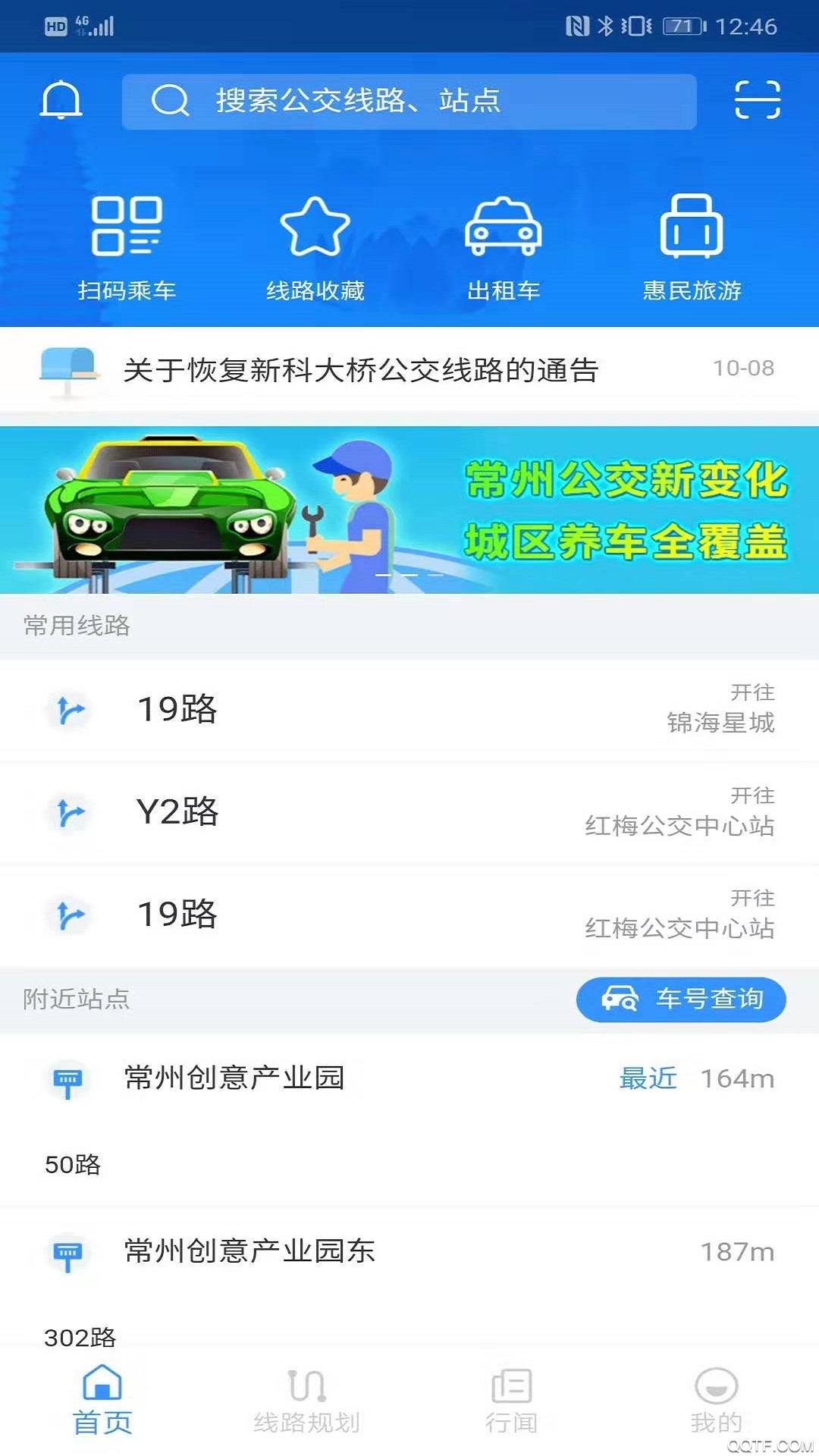Open Y2路 heading to 红梅公交中心站
Viewport: 819px width, 1456px height.
pos(409,812)
